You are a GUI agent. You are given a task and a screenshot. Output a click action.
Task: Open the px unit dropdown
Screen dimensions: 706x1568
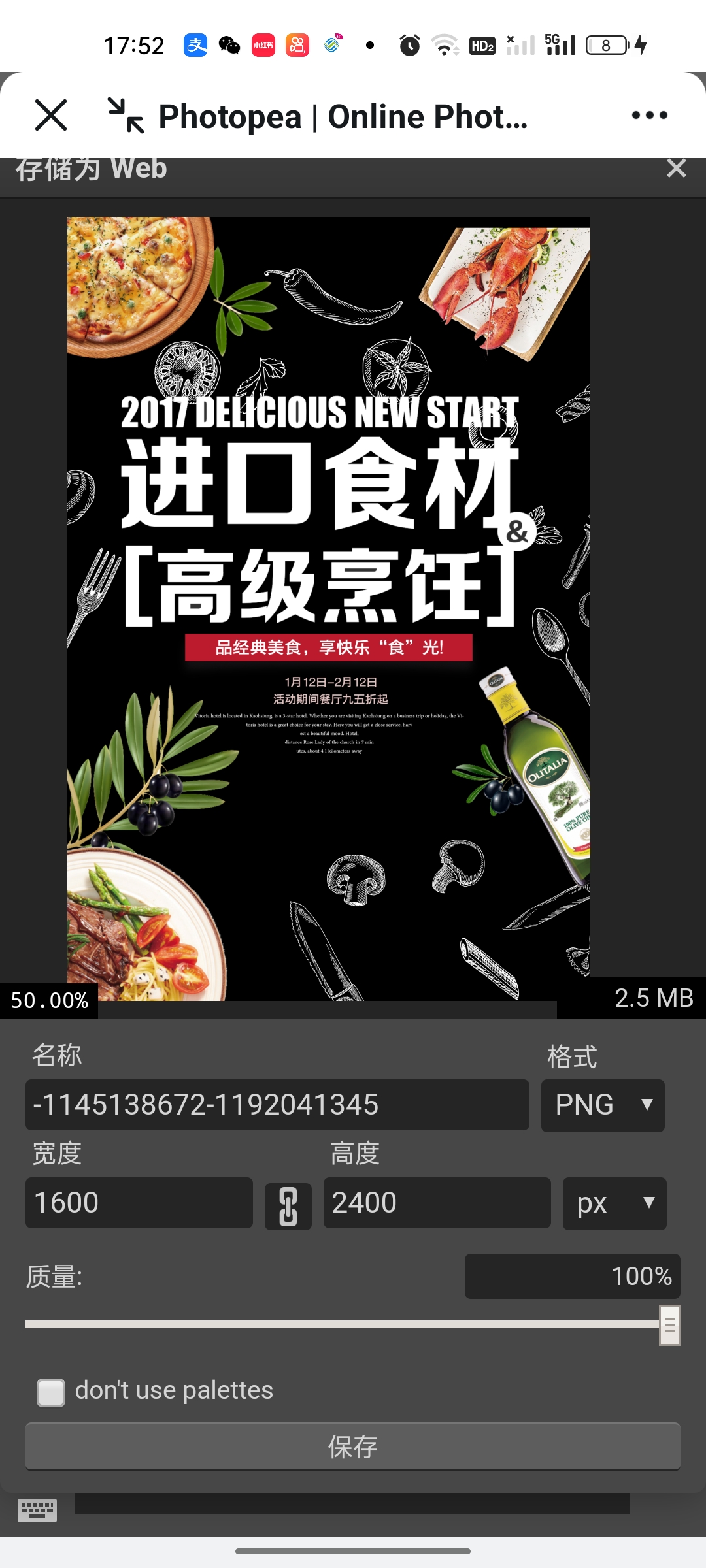point(614,1203)
